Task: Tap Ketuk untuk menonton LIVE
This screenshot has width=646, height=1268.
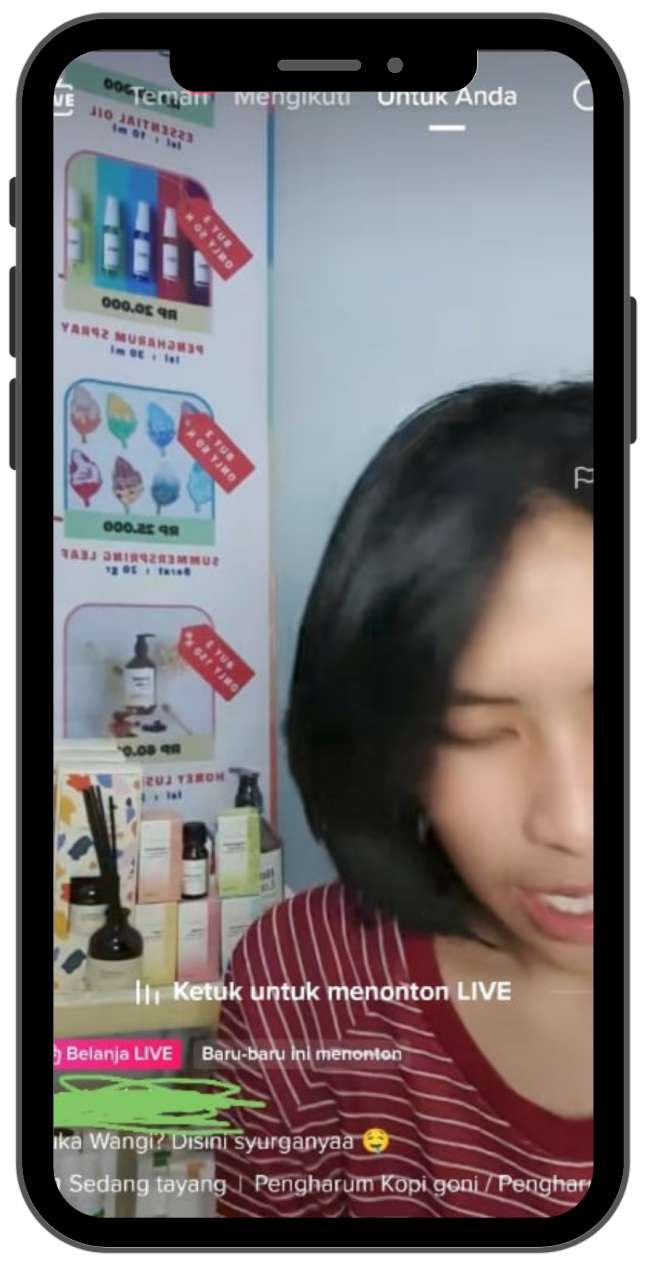Action: [x=324, y=992]
